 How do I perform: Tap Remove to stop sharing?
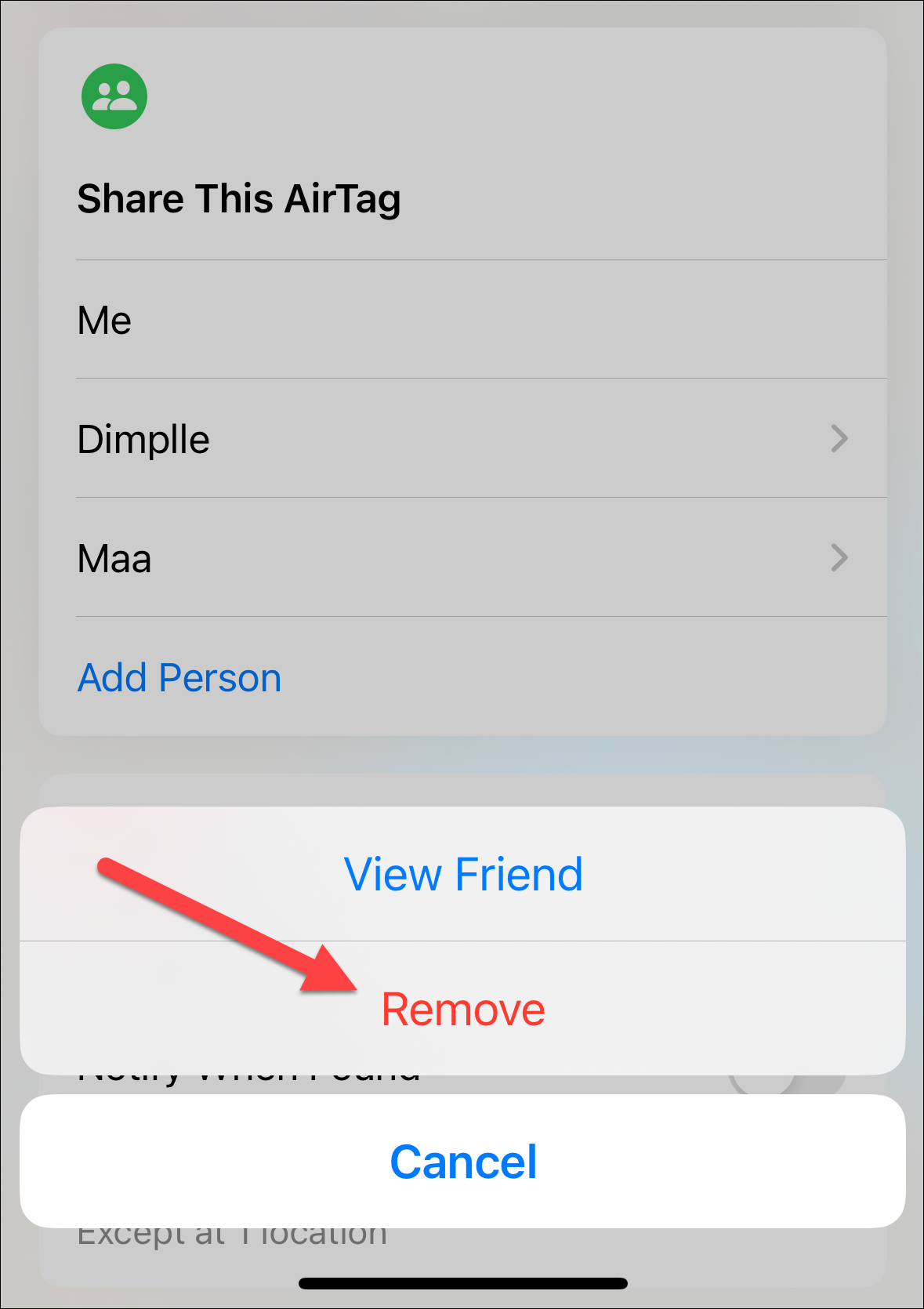click(462, 1009)
